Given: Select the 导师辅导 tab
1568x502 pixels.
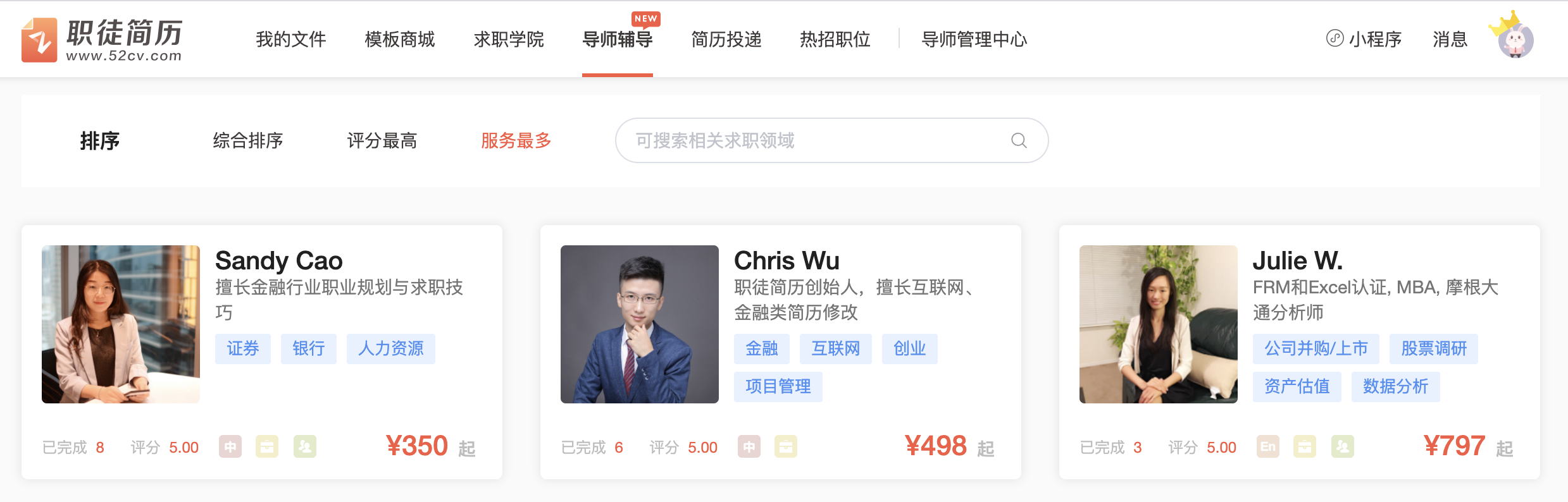Looking at the screenshot, I should point(617,39).
